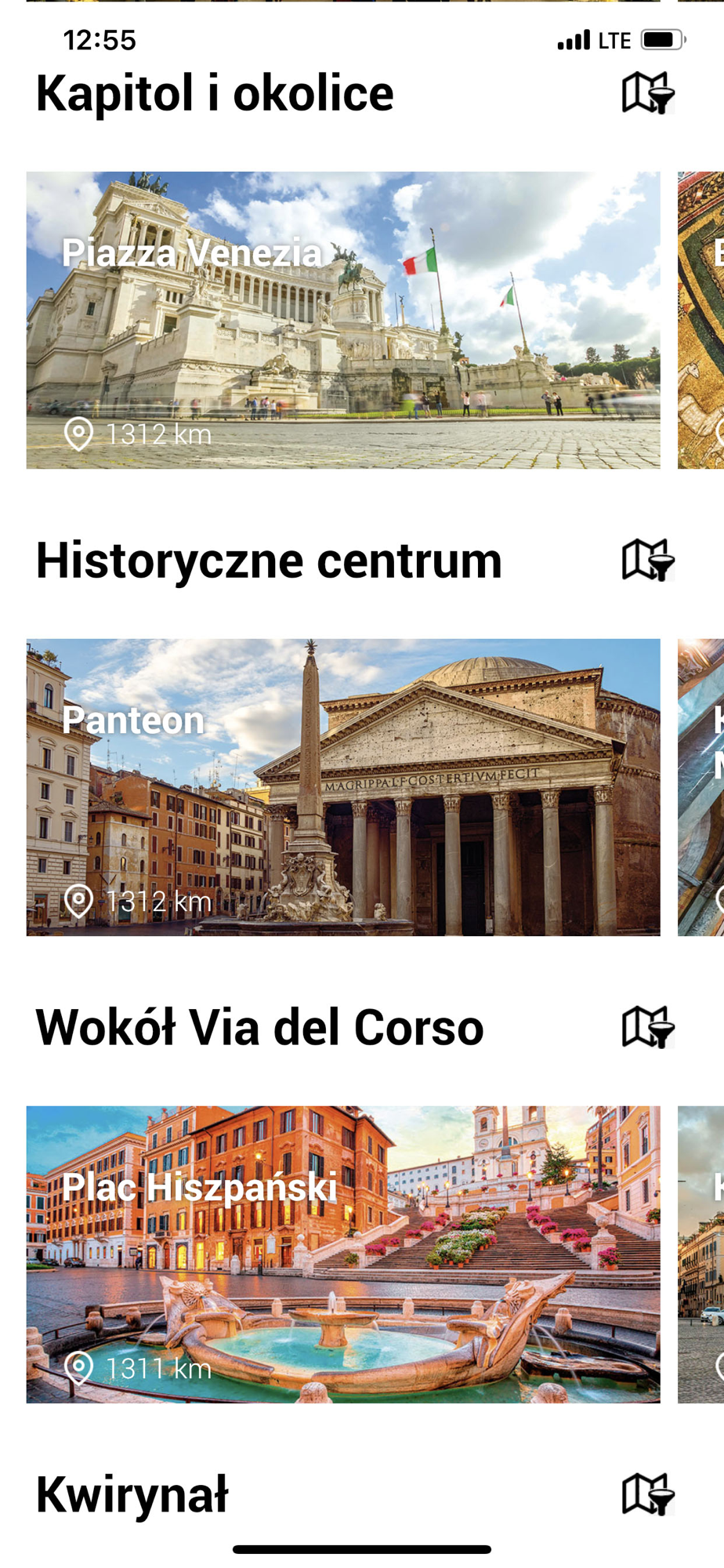Open map filter for Kwirynał section
This screenshot has width=724, height=1568.
pos(648,1494)
